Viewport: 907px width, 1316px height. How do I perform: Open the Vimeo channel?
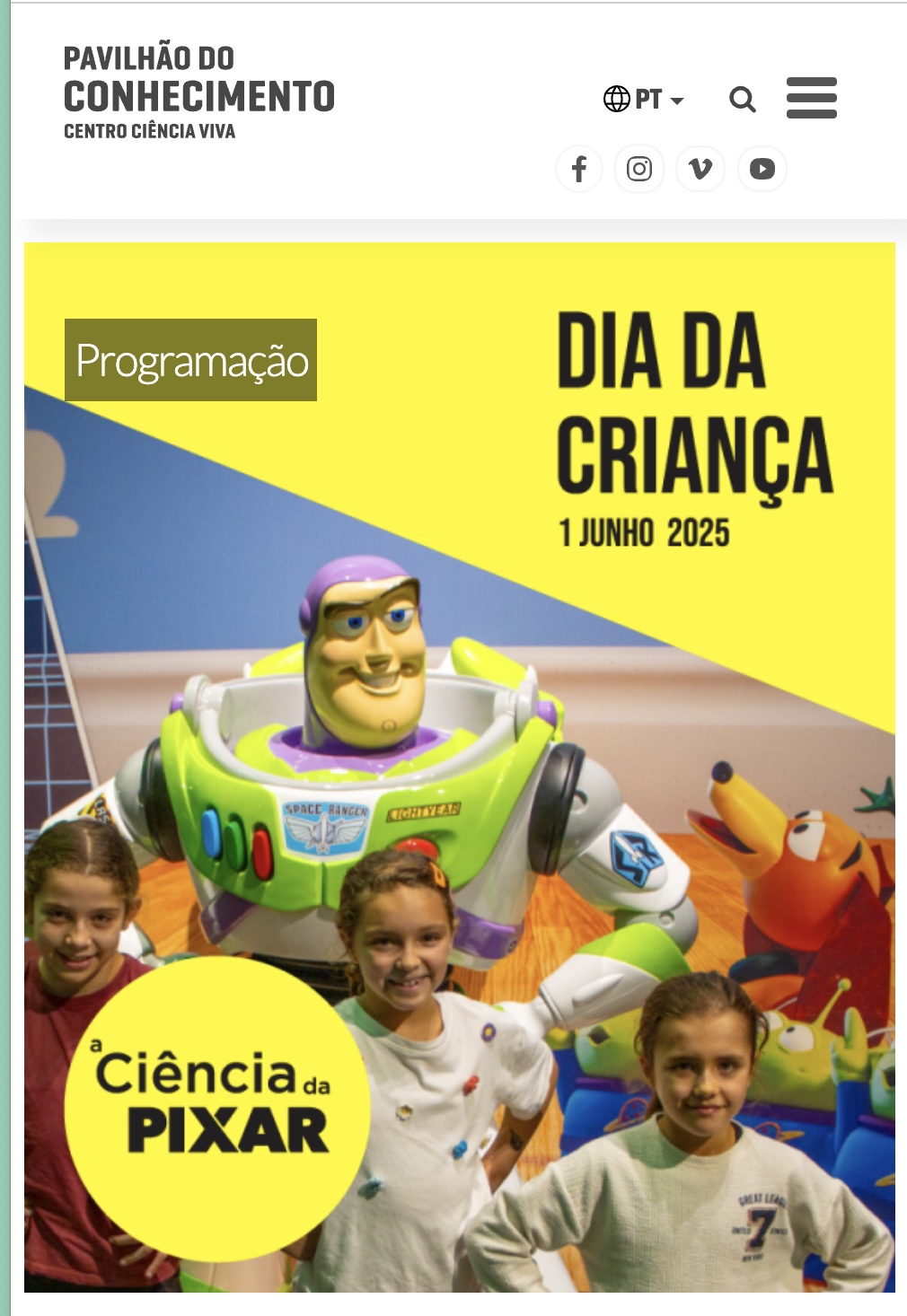pyautogui.click(x=700, y=169)
